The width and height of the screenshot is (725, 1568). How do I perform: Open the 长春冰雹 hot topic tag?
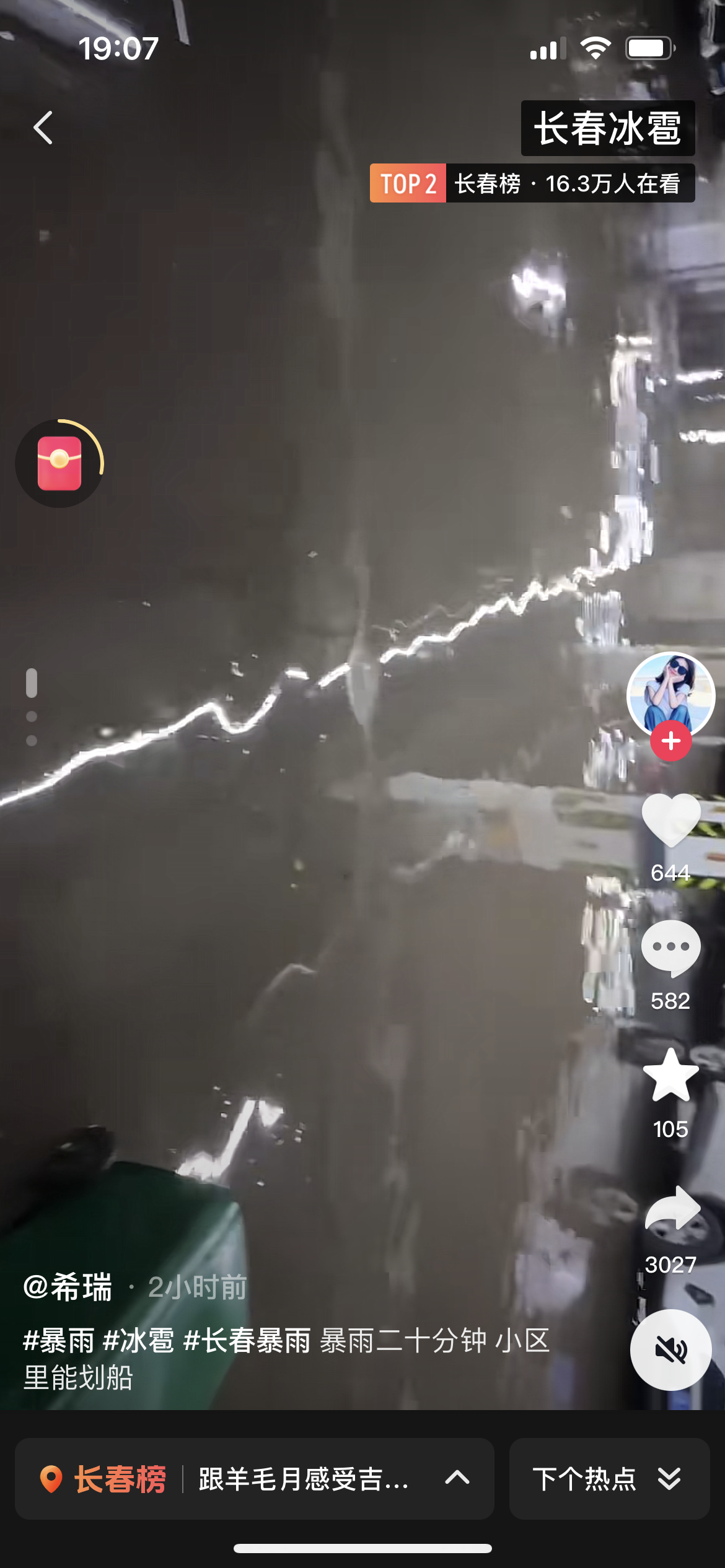607,129
